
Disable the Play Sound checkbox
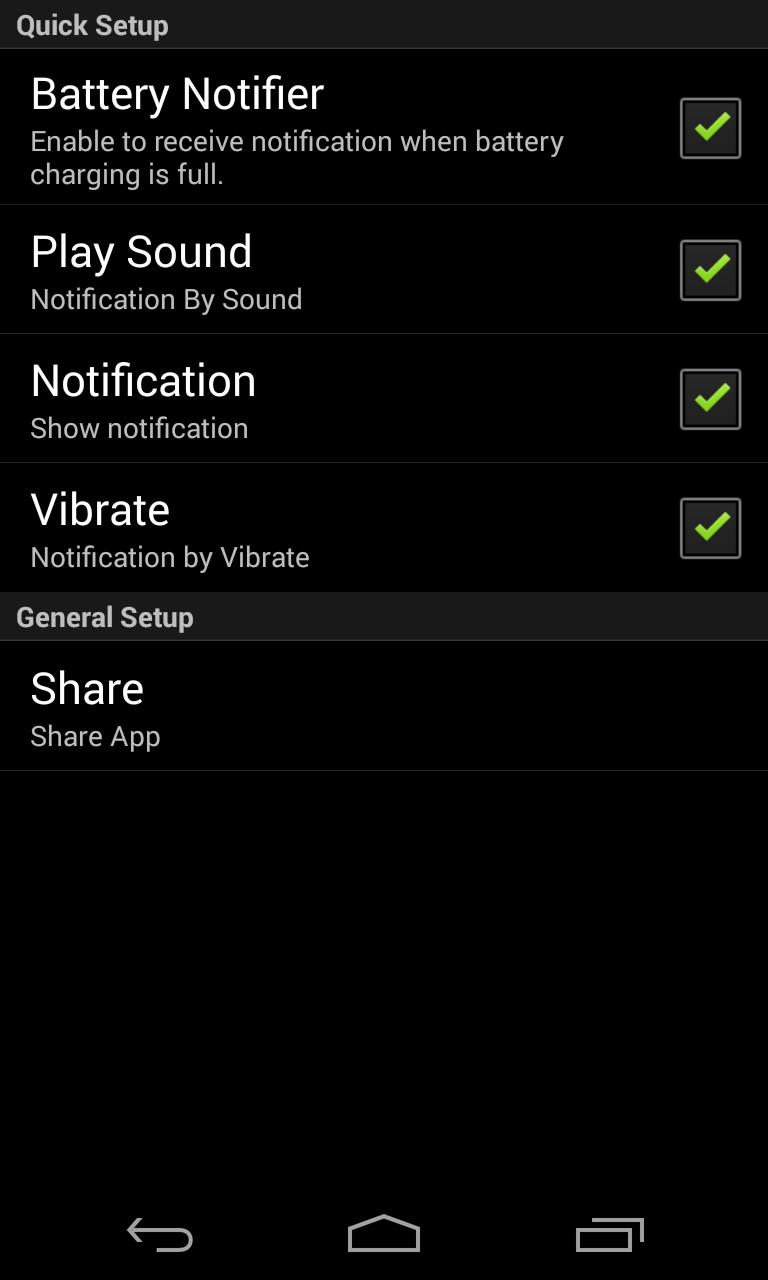(709, 268)
